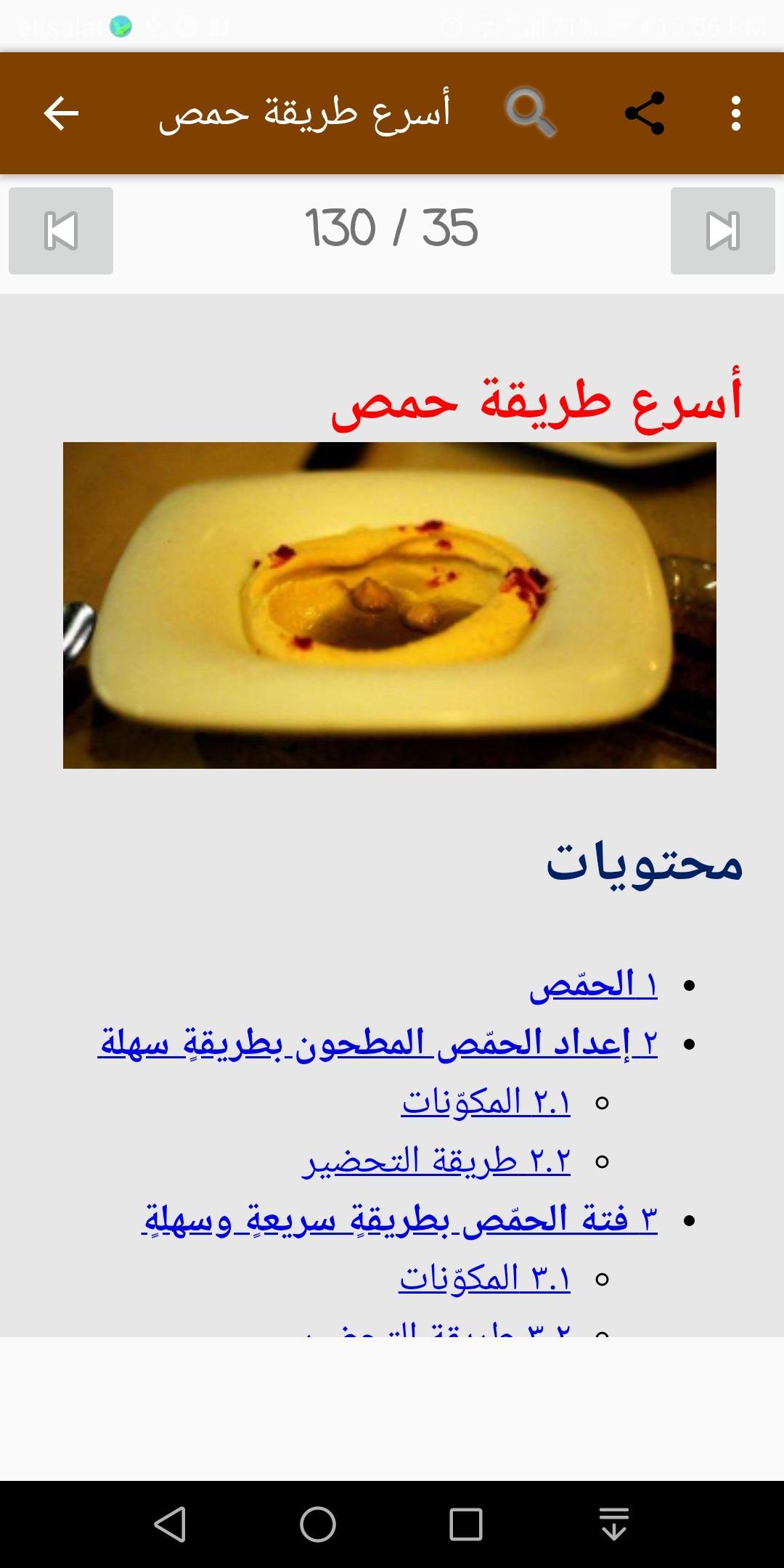Skip to the next recipe page
The width and height of the screenshot is (784, 1568).
(x=723, y=231)
